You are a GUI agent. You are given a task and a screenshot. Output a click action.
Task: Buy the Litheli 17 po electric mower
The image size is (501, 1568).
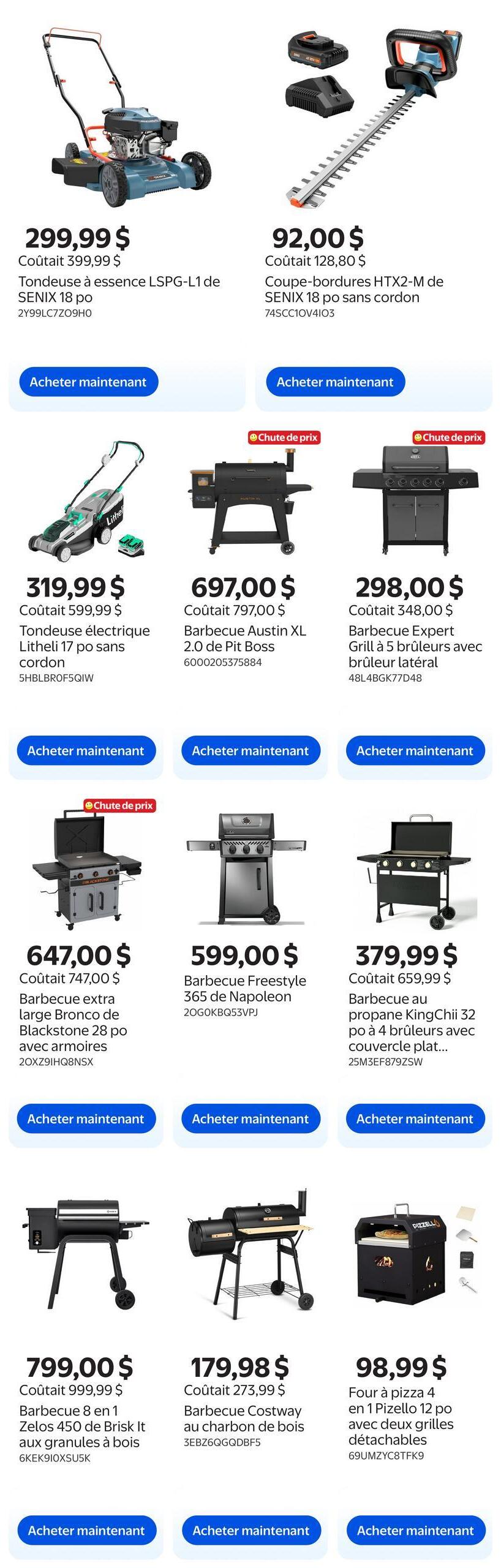point(86,750)
